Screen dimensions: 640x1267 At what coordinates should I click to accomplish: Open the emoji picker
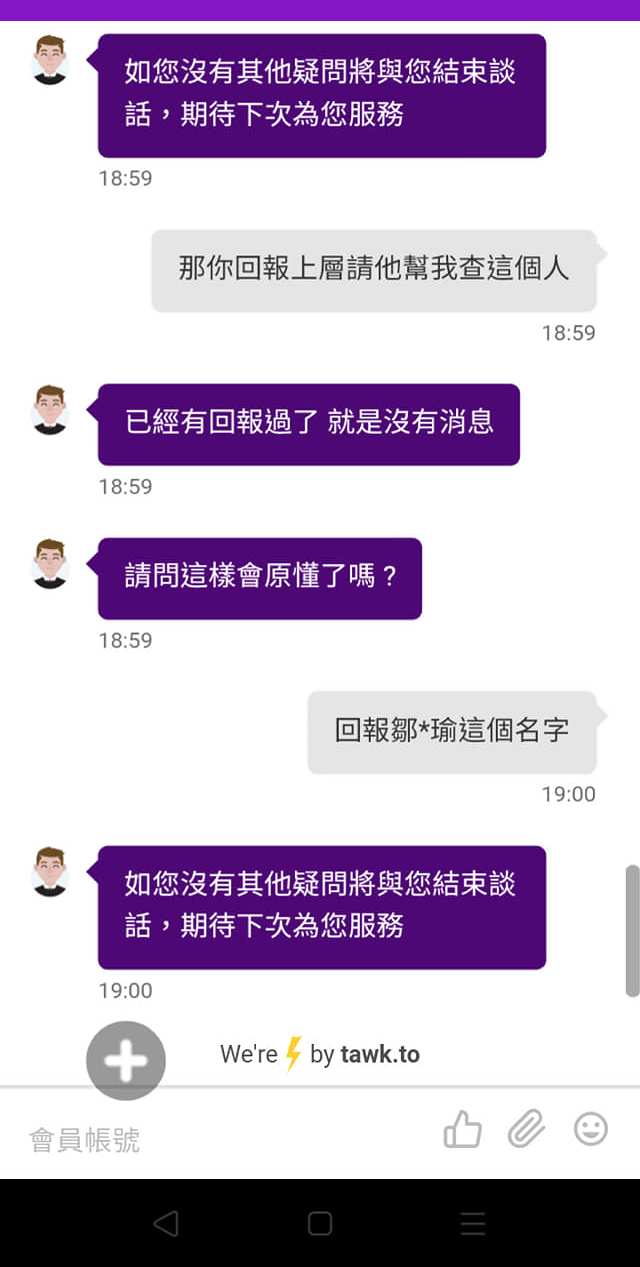591,1129
